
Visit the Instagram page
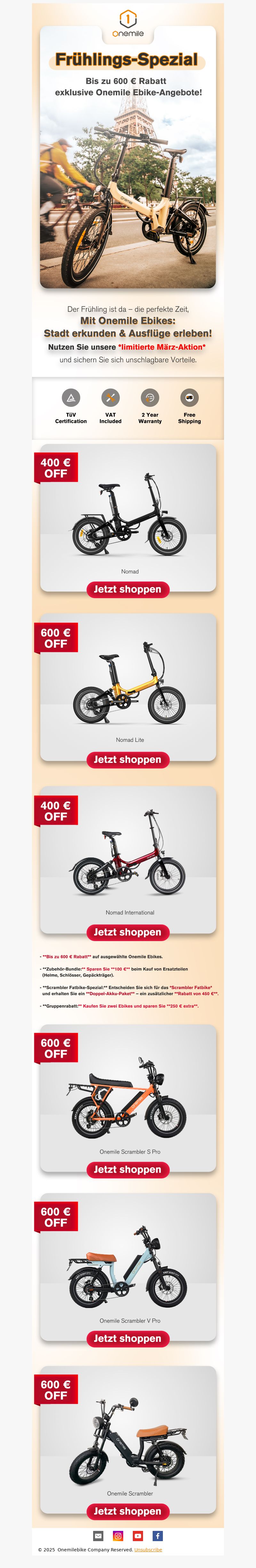118,1536
